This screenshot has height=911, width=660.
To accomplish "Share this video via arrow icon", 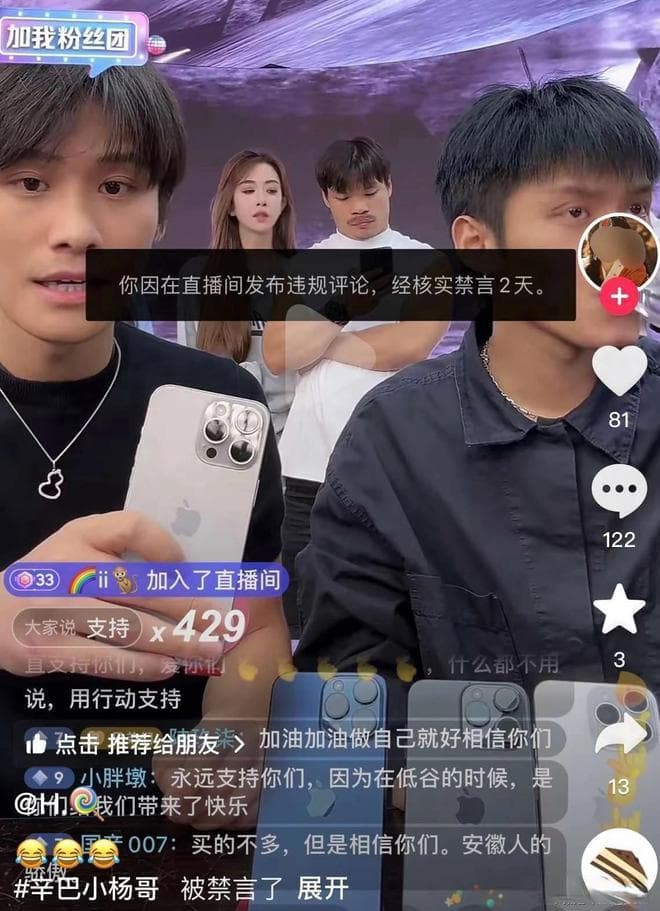I will pyautogui.click(x=619, y=733).
